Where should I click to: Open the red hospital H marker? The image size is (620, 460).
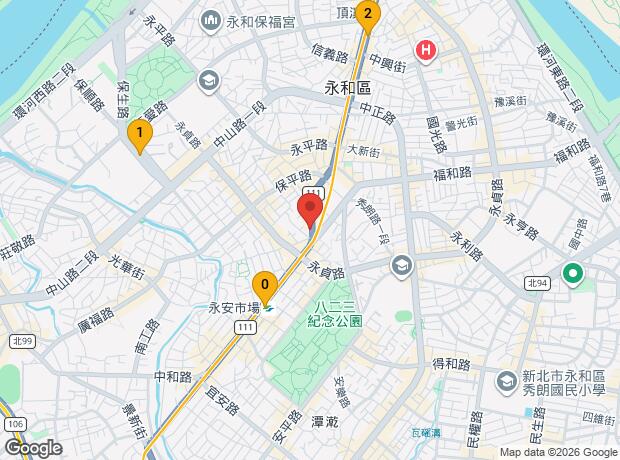click(425, 52)
